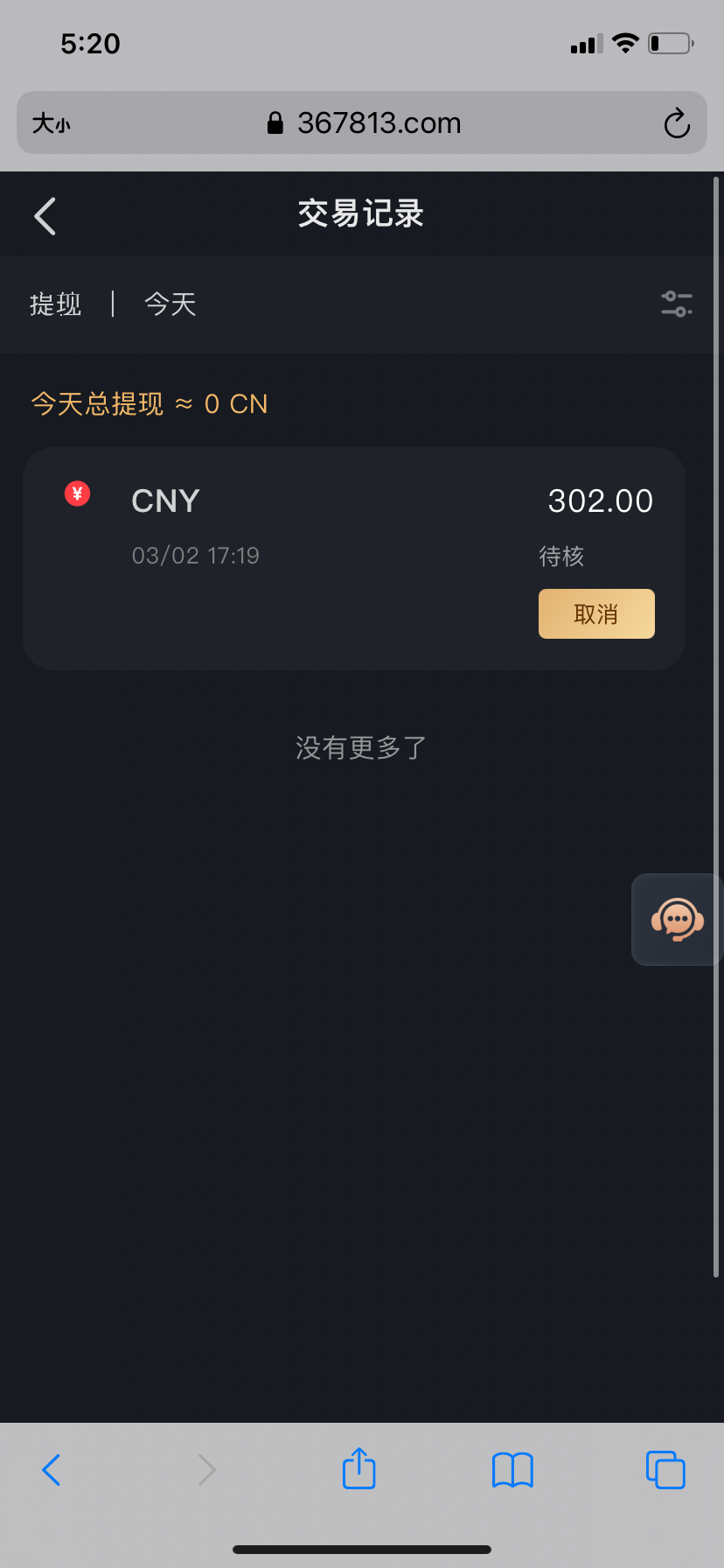Open the customer service headset chat
This screenshot has width=724, height=1568.
coord(677,920)
